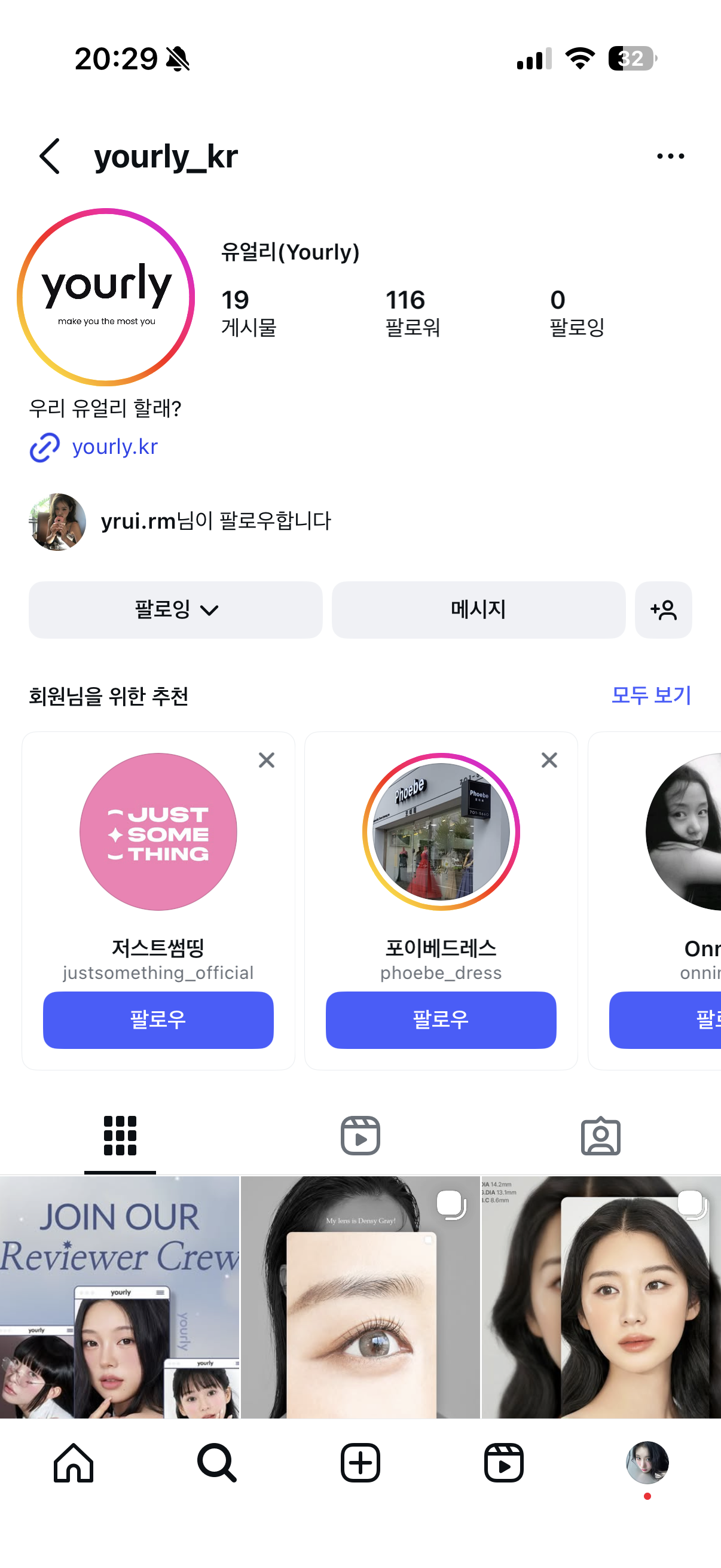Open the yourly.kr website link
Image resolution: width=721 pixels, height=1568 pixels.
(x=114, y=447)
